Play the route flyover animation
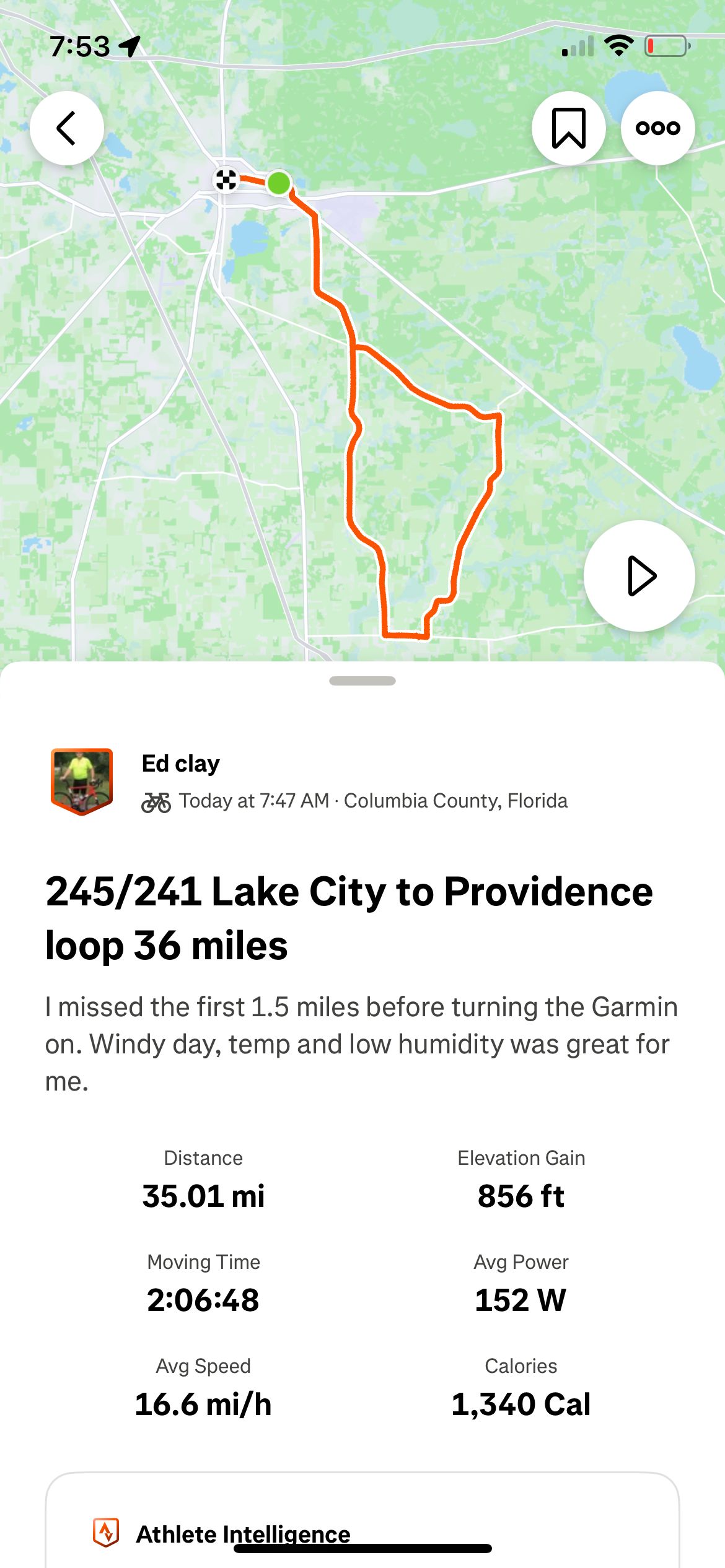 click(639, 576)
